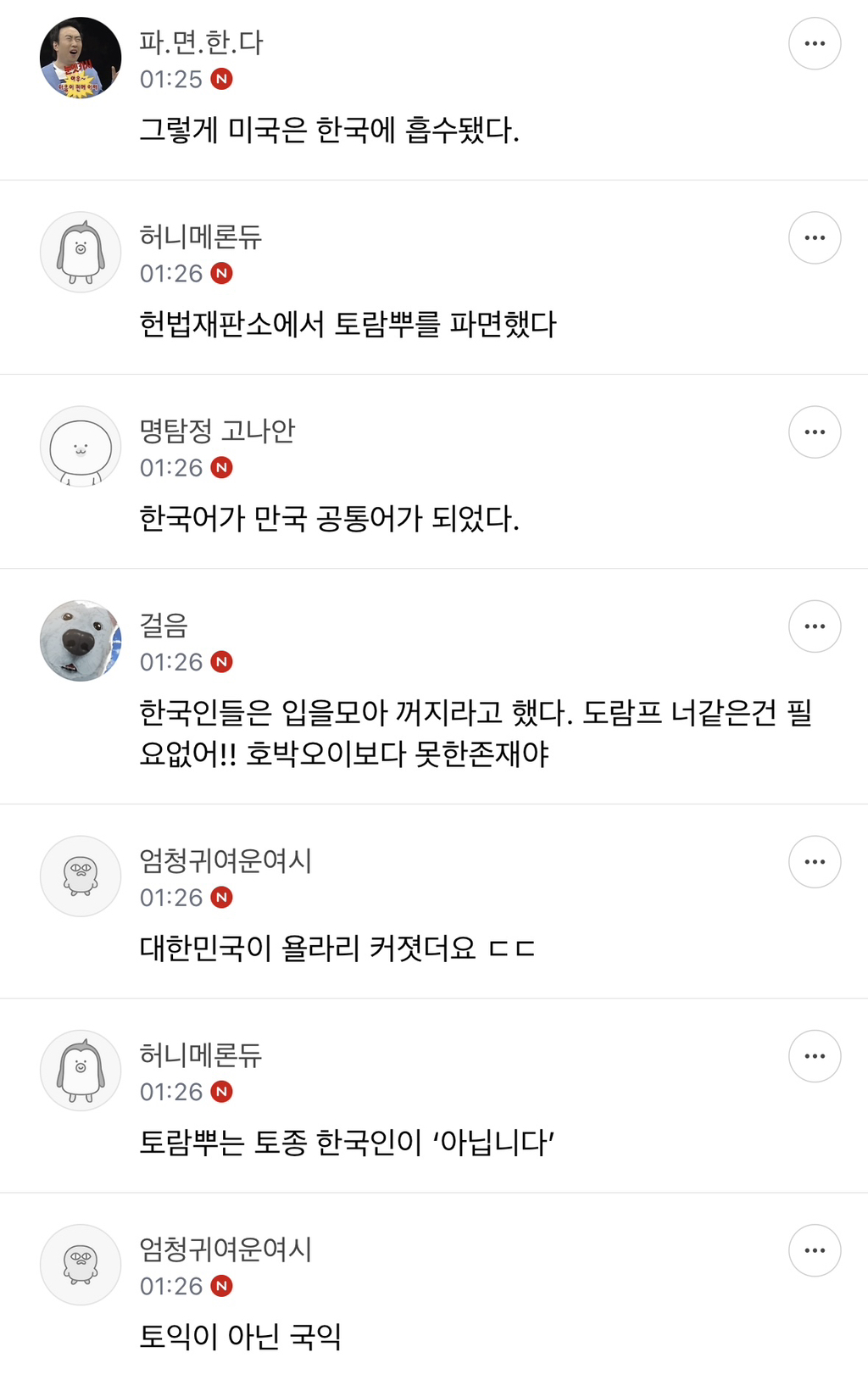Tap the username 명탐정 고나안
868x1380 pixels.
tap(217, 431)
